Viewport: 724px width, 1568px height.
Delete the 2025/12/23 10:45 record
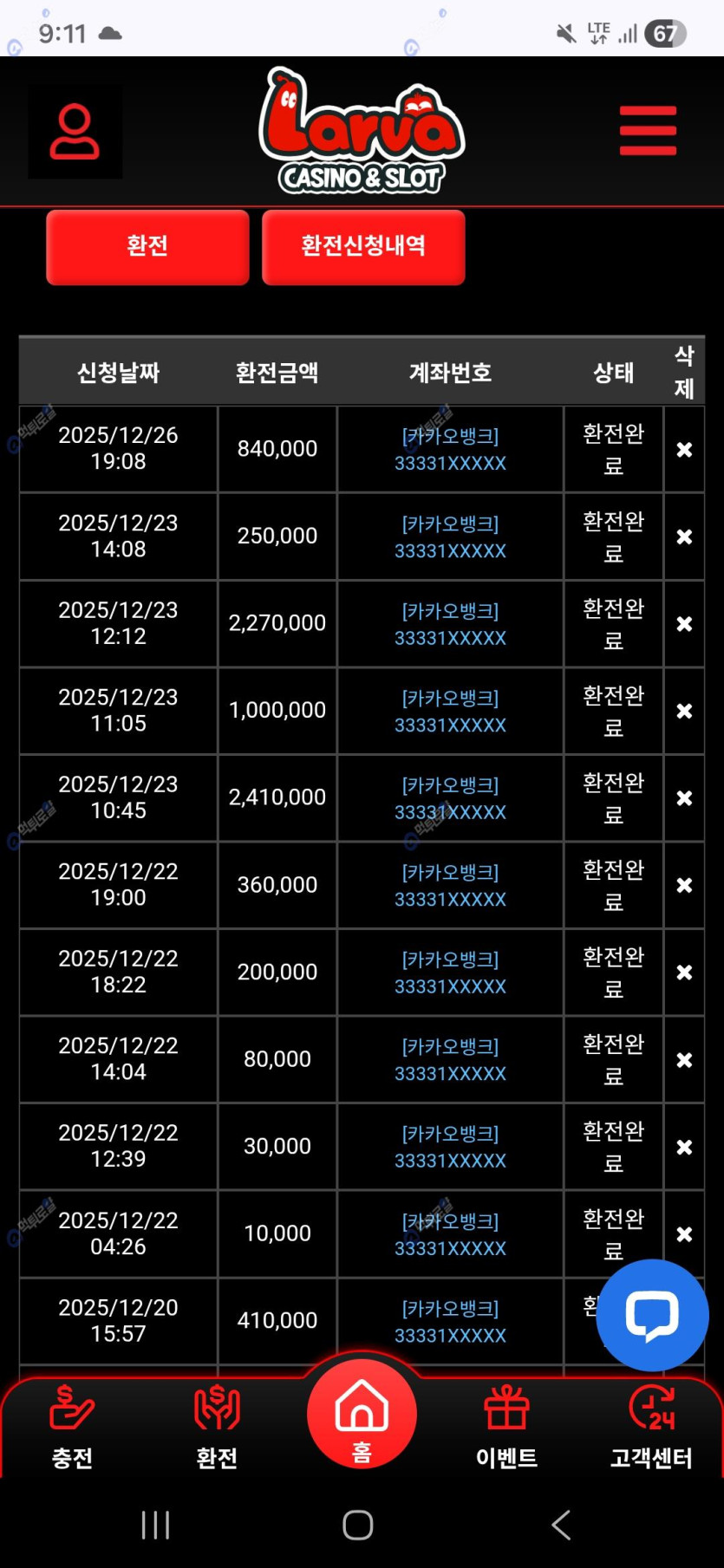click(x=684, y=798)
